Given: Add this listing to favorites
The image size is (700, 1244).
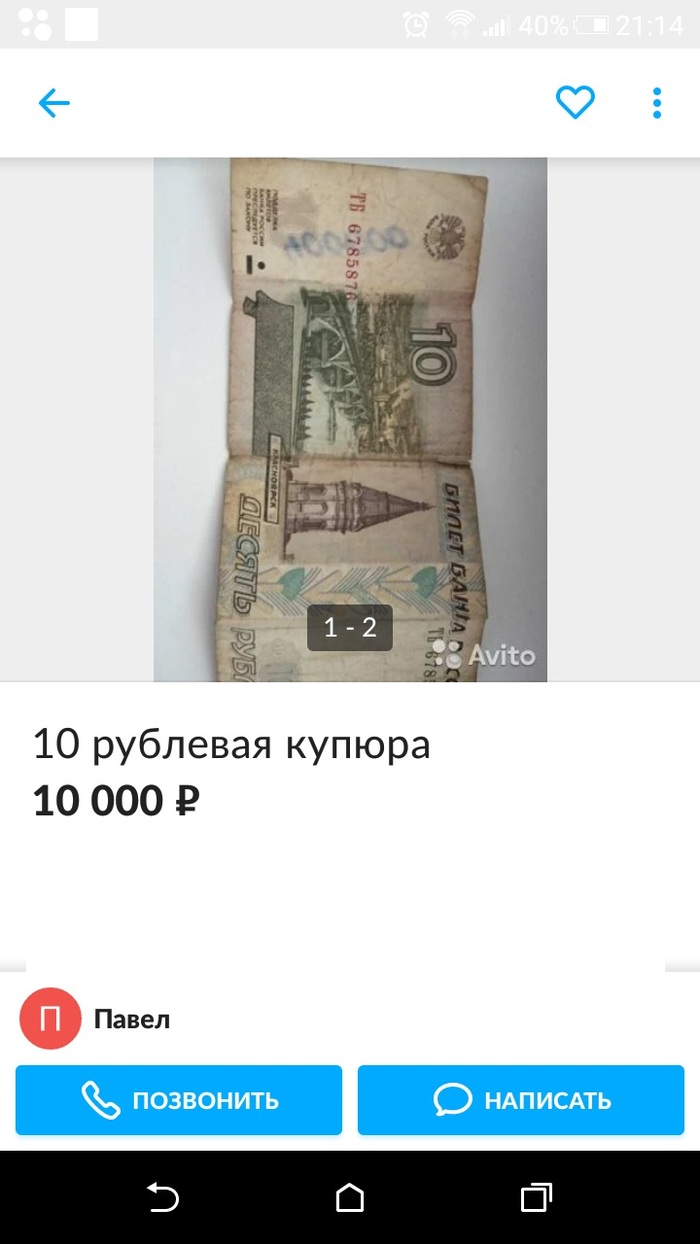Looking at the screenshot, I should tap(575, 102).
